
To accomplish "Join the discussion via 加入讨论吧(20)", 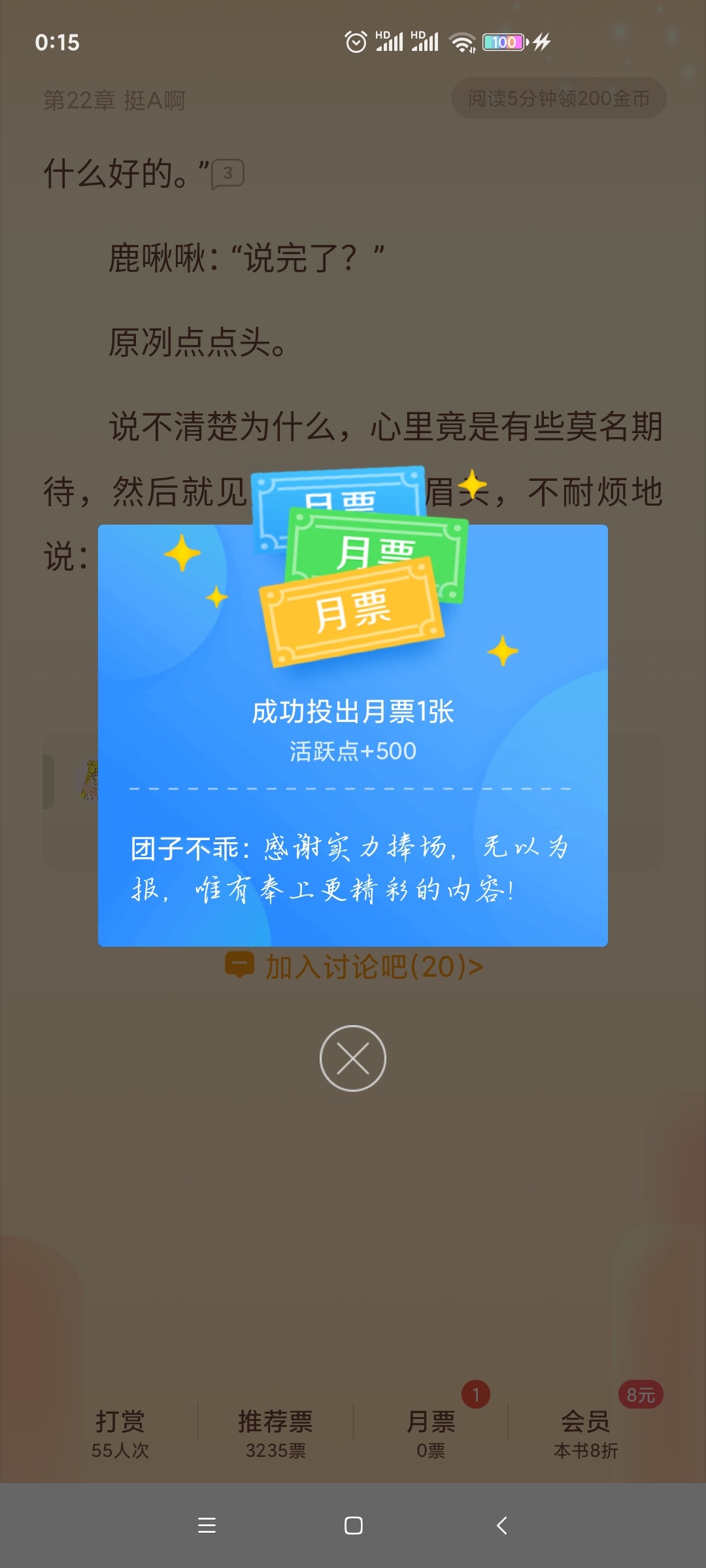I will tap(354, 966).
